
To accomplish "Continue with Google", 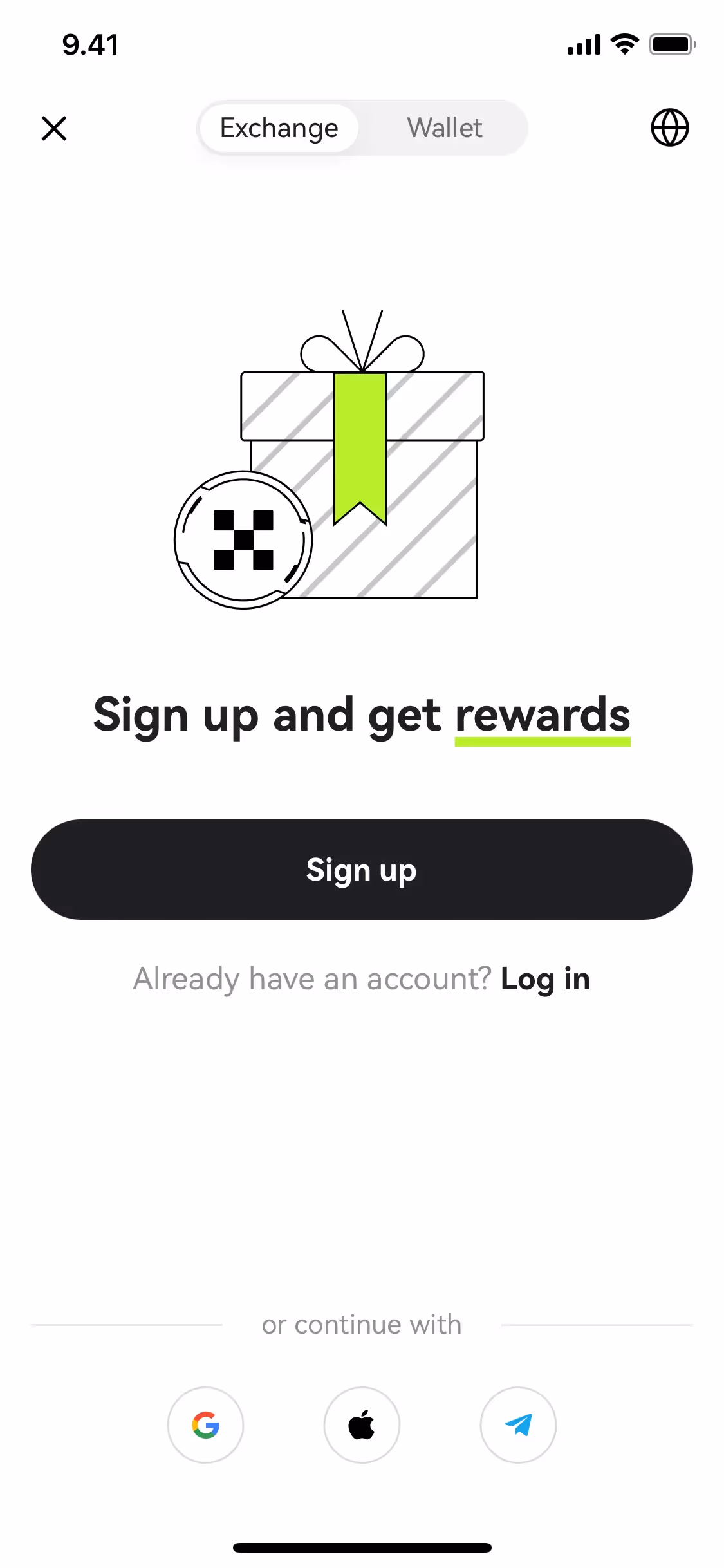I will coord(205,1424).
